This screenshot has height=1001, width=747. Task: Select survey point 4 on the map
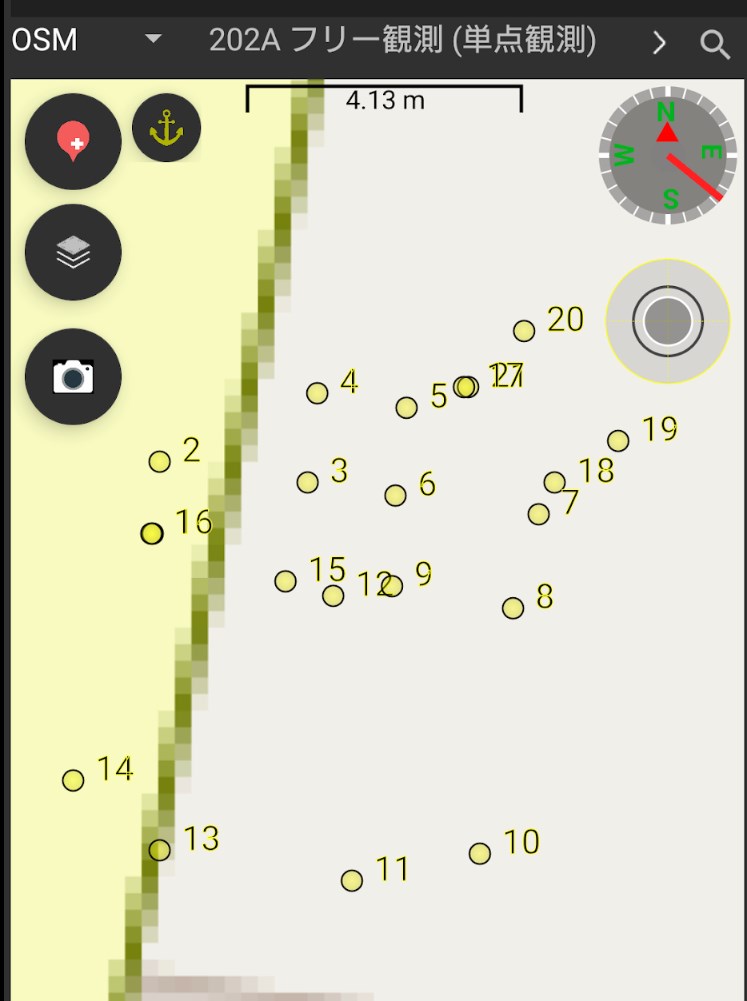point(317,393)
